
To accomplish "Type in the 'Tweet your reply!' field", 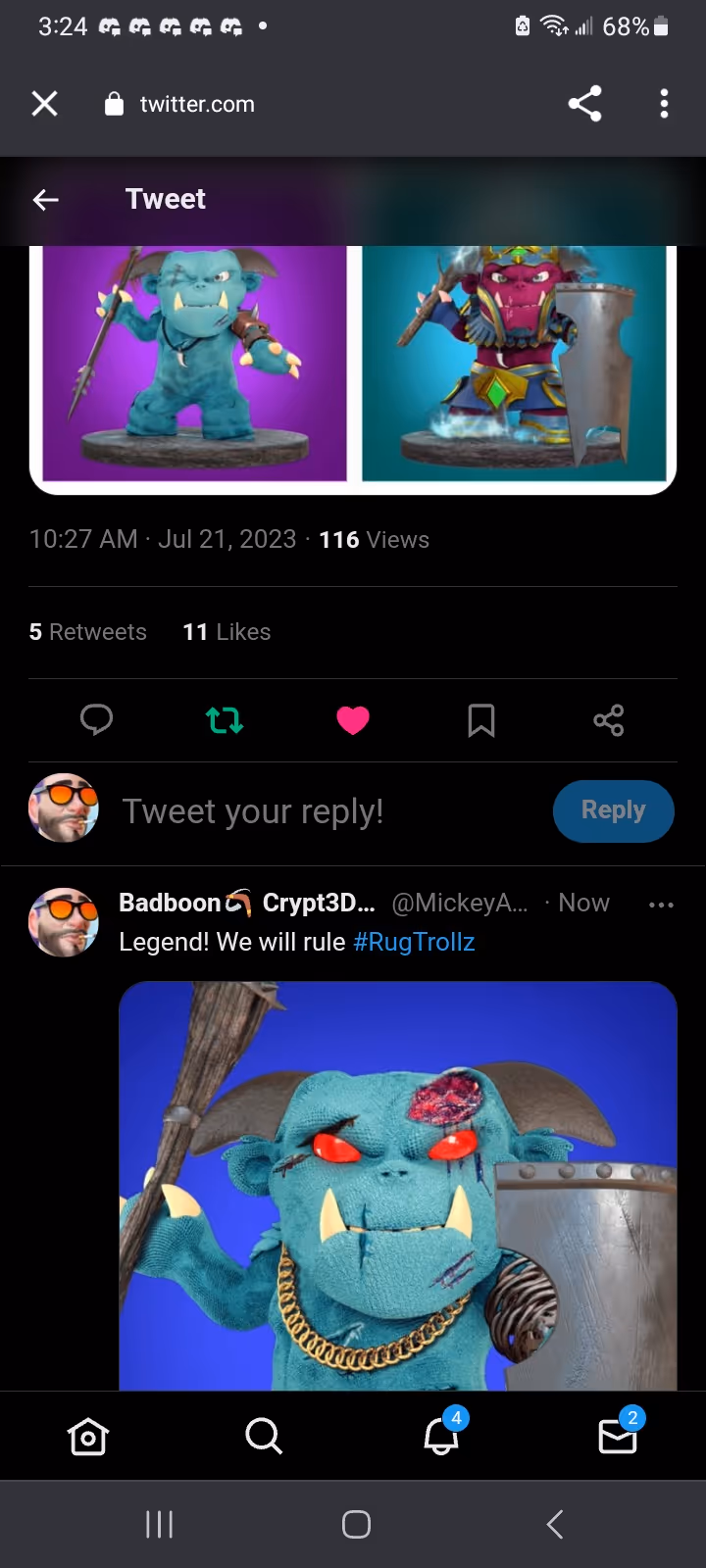I will pos(294,811).
